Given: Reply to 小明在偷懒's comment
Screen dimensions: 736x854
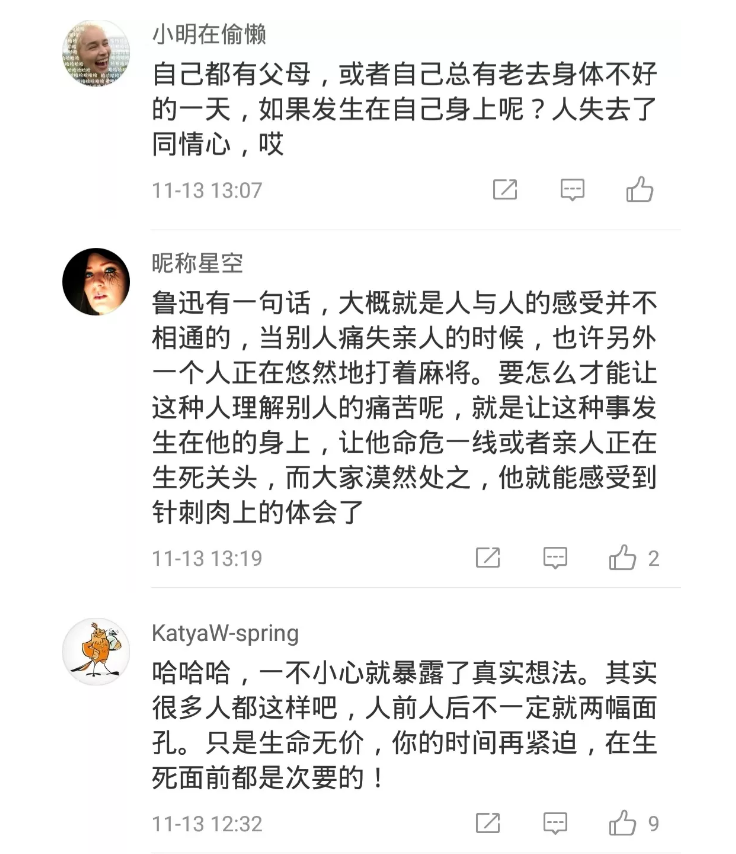Looking at the screenshot, I should 572,190.
